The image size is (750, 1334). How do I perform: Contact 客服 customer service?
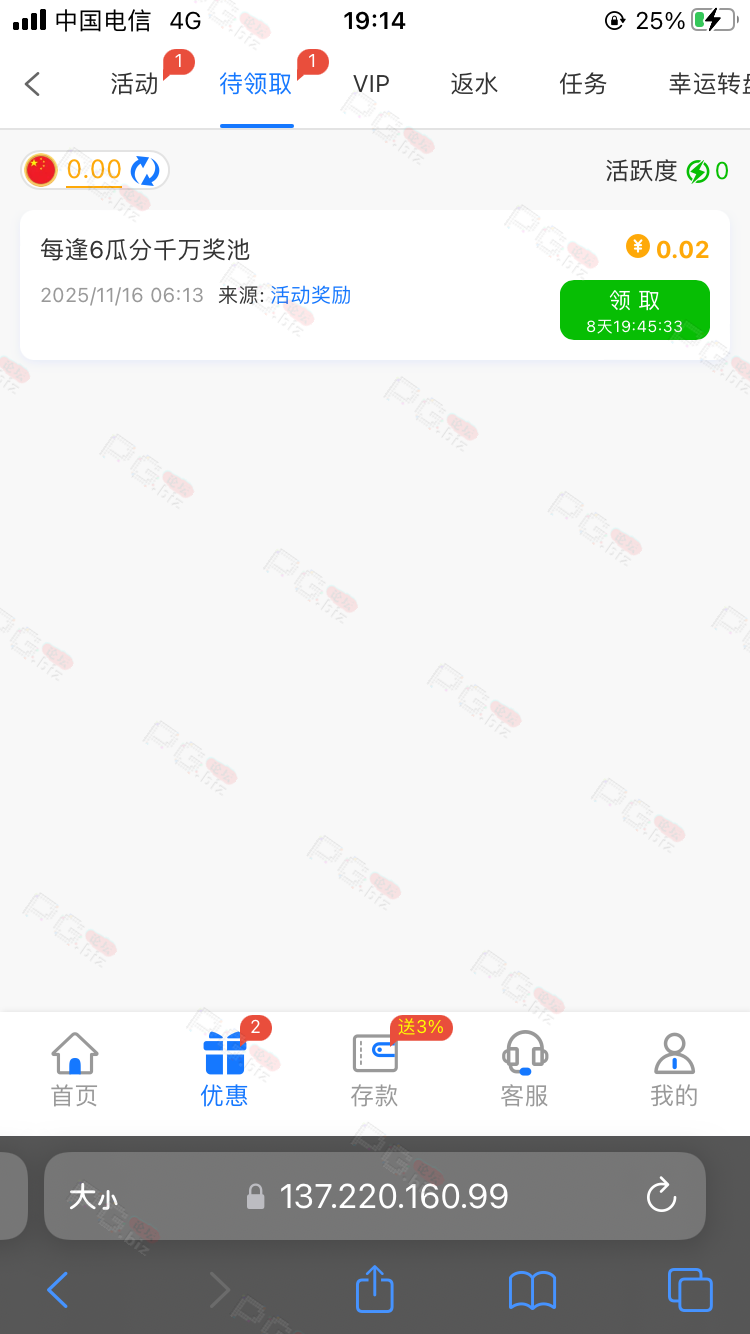[x=525, y=1070]
